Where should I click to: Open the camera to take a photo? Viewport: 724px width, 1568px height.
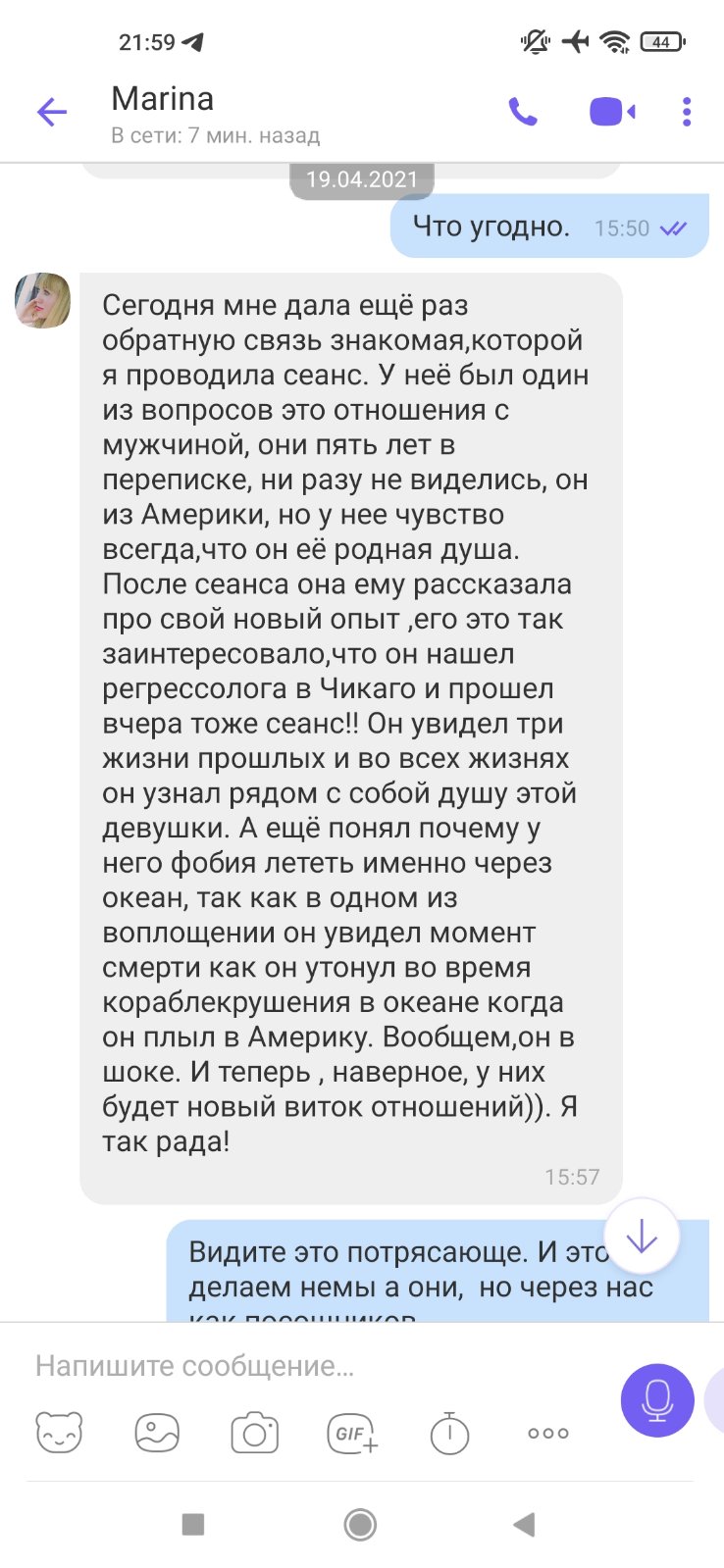[x=255, y=1433]
